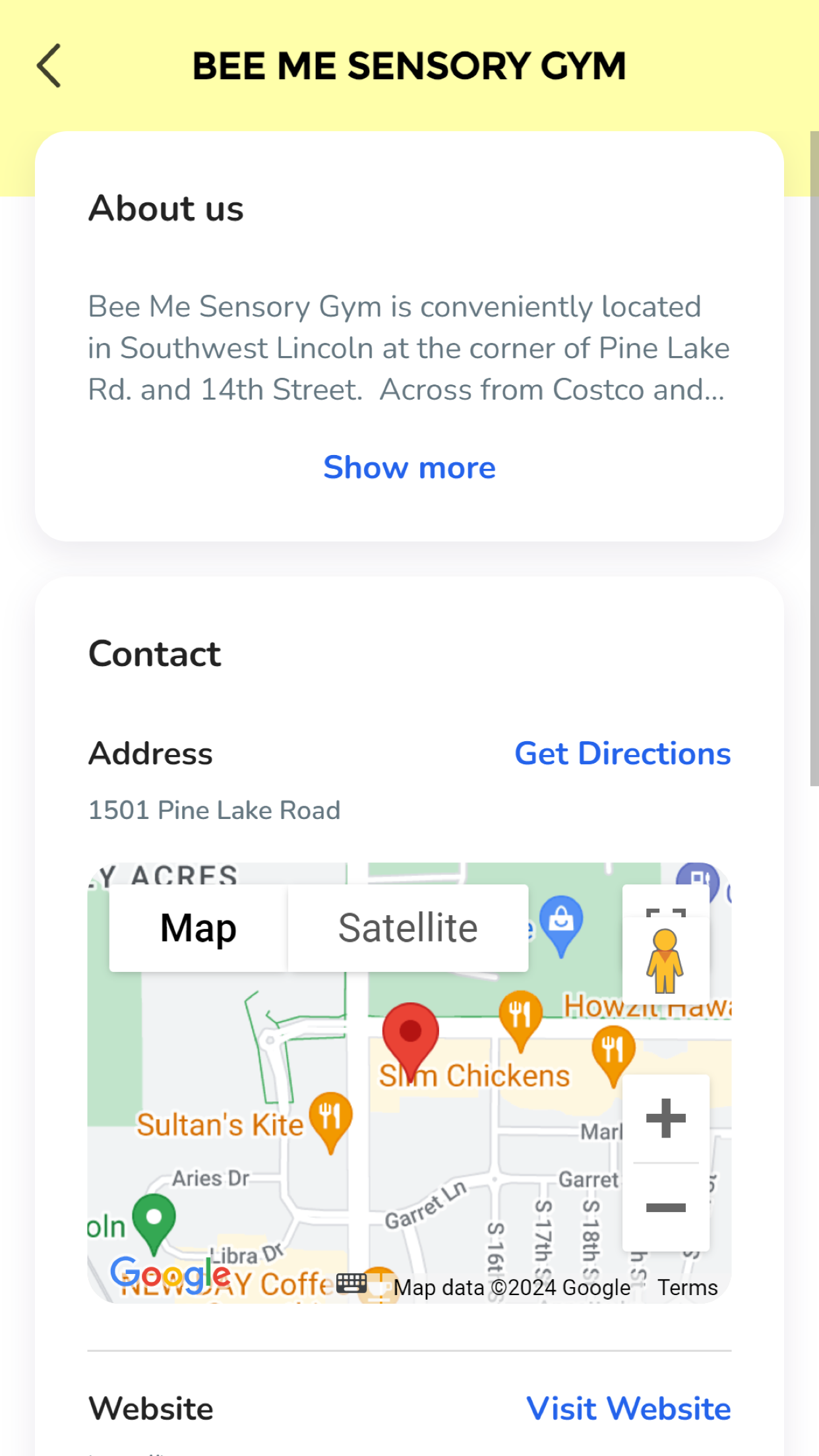819x1456 pixels.
Task: Open map keyboard shortcuts
Action: 351,1283
